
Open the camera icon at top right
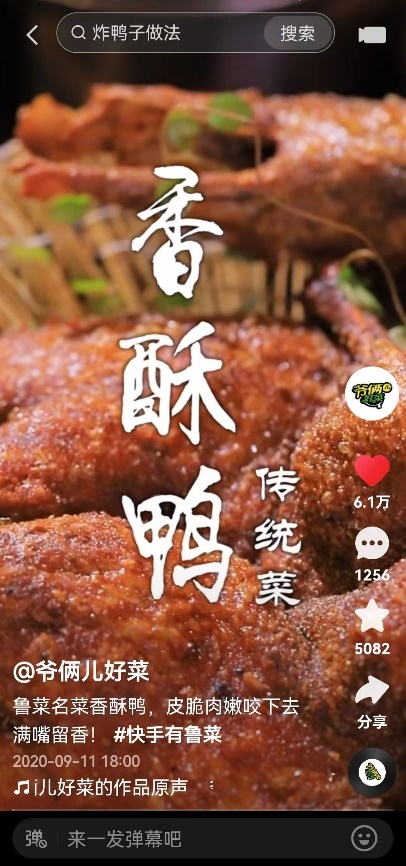(x=372, y=35)
